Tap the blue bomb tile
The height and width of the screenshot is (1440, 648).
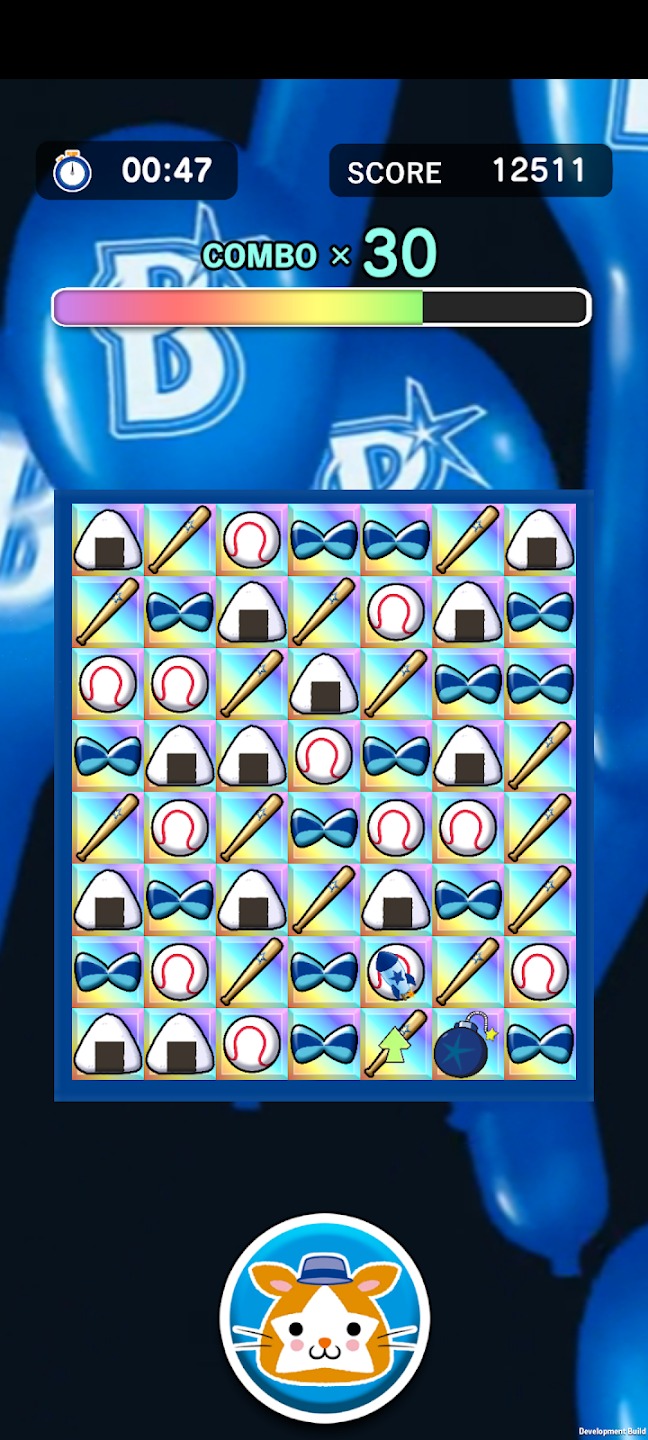[467, 1045]
